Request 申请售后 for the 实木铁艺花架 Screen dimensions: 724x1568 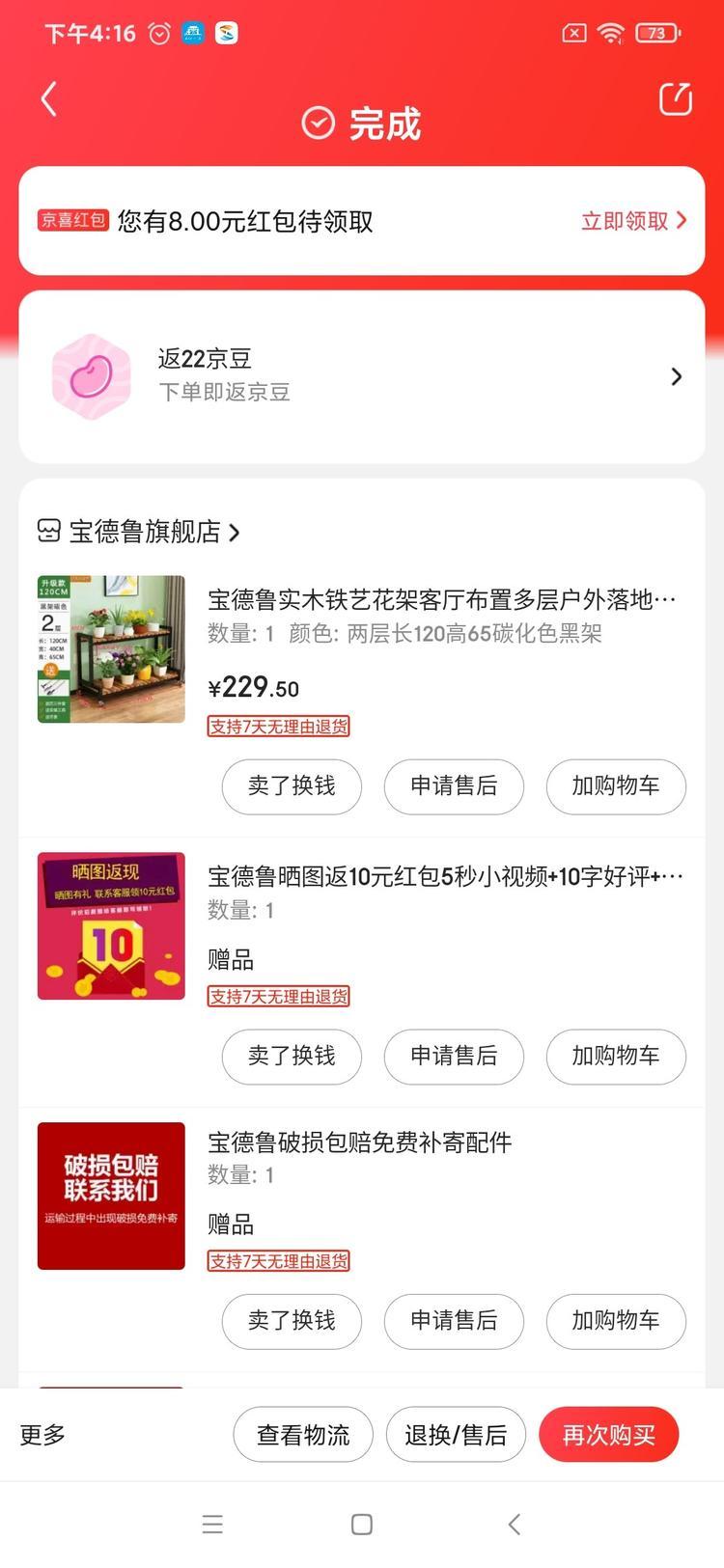[454, 786]
